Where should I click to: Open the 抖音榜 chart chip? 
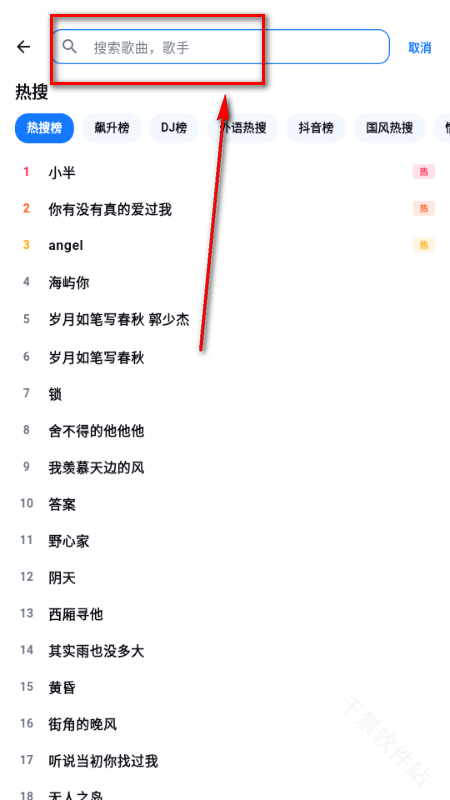pos(316,128)
